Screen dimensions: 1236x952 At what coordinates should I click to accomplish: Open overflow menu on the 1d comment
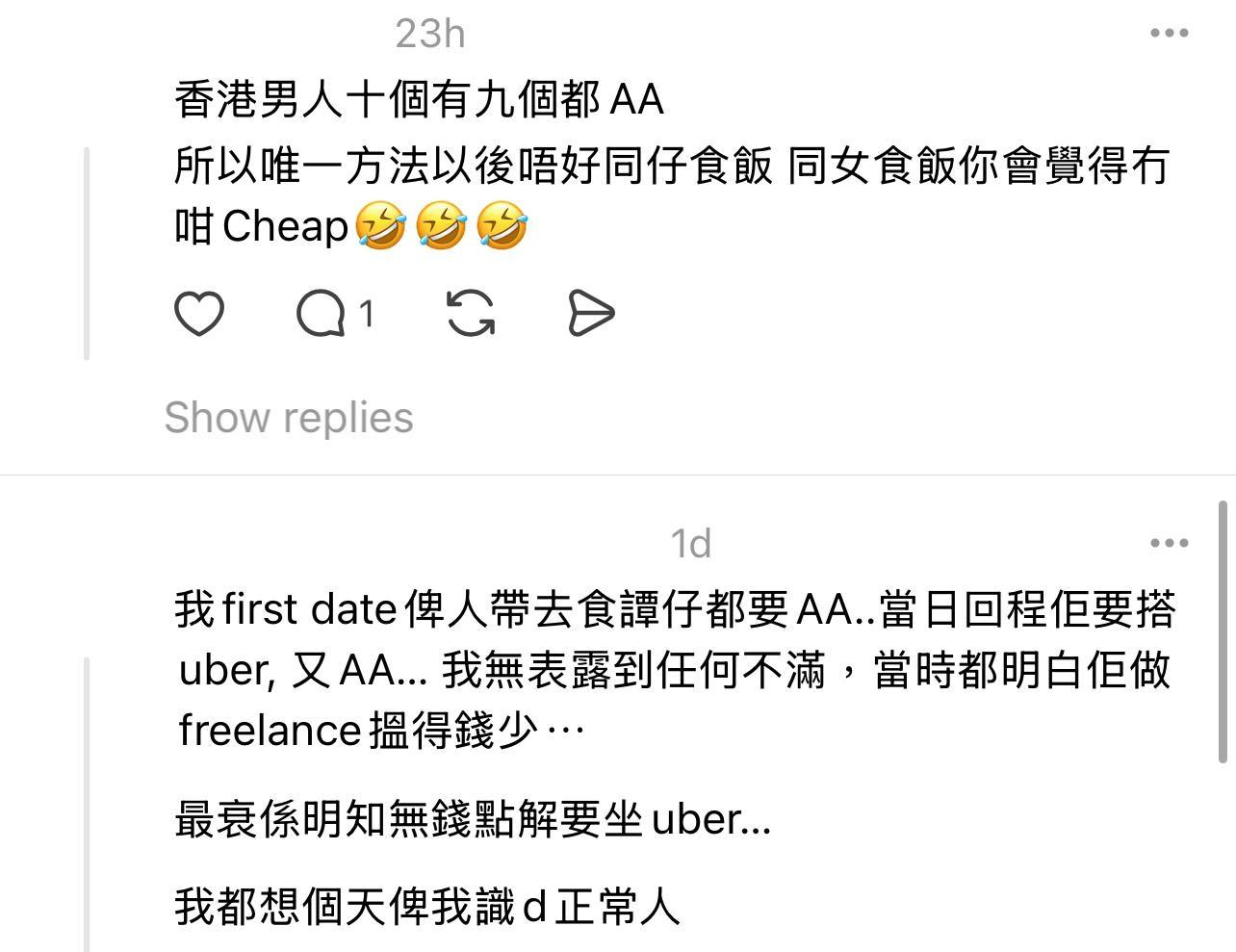[x=1169, y=544]
